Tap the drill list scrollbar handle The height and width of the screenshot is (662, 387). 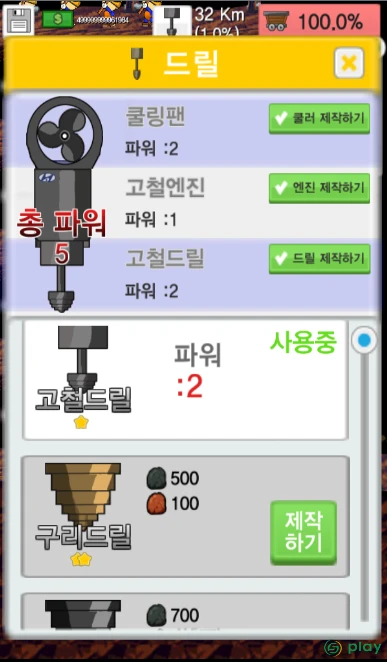click(364, 340)
